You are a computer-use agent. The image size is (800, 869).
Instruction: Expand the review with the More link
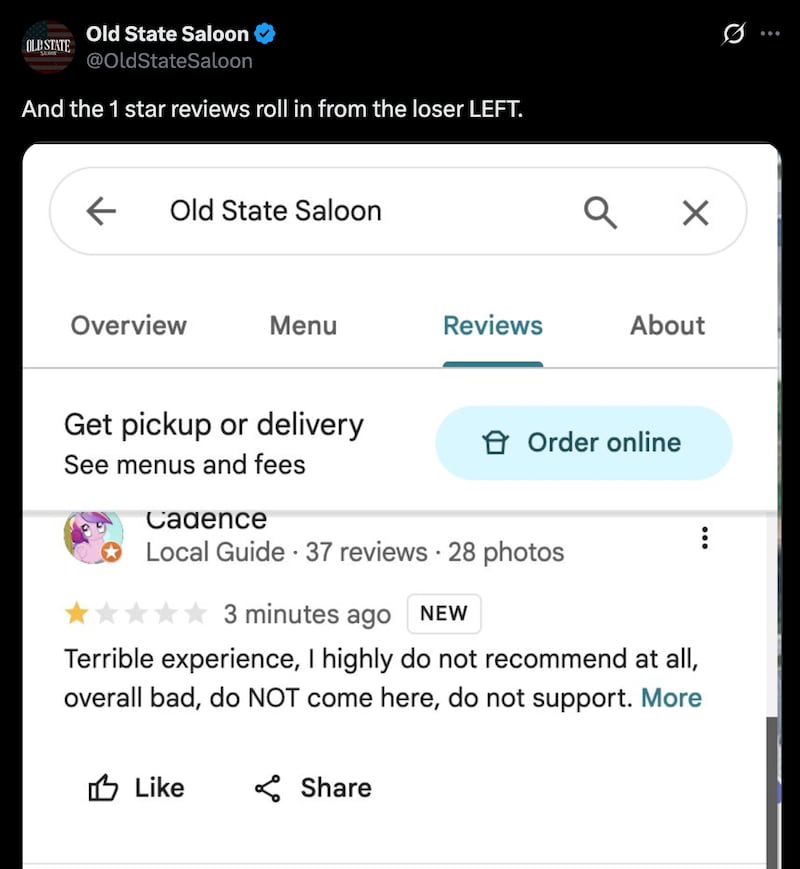tap(671, 698)
